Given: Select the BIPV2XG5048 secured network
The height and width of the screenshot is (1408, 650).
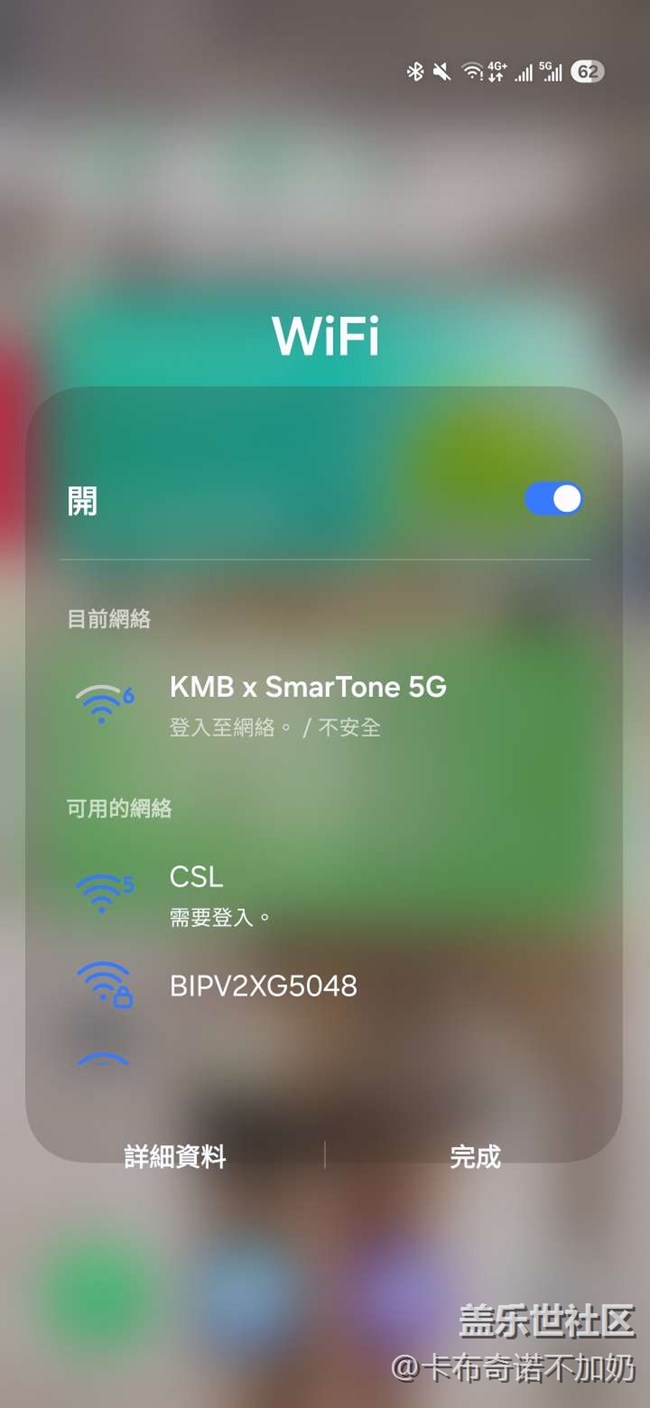Looking at the screenshot, I should 324,986.
